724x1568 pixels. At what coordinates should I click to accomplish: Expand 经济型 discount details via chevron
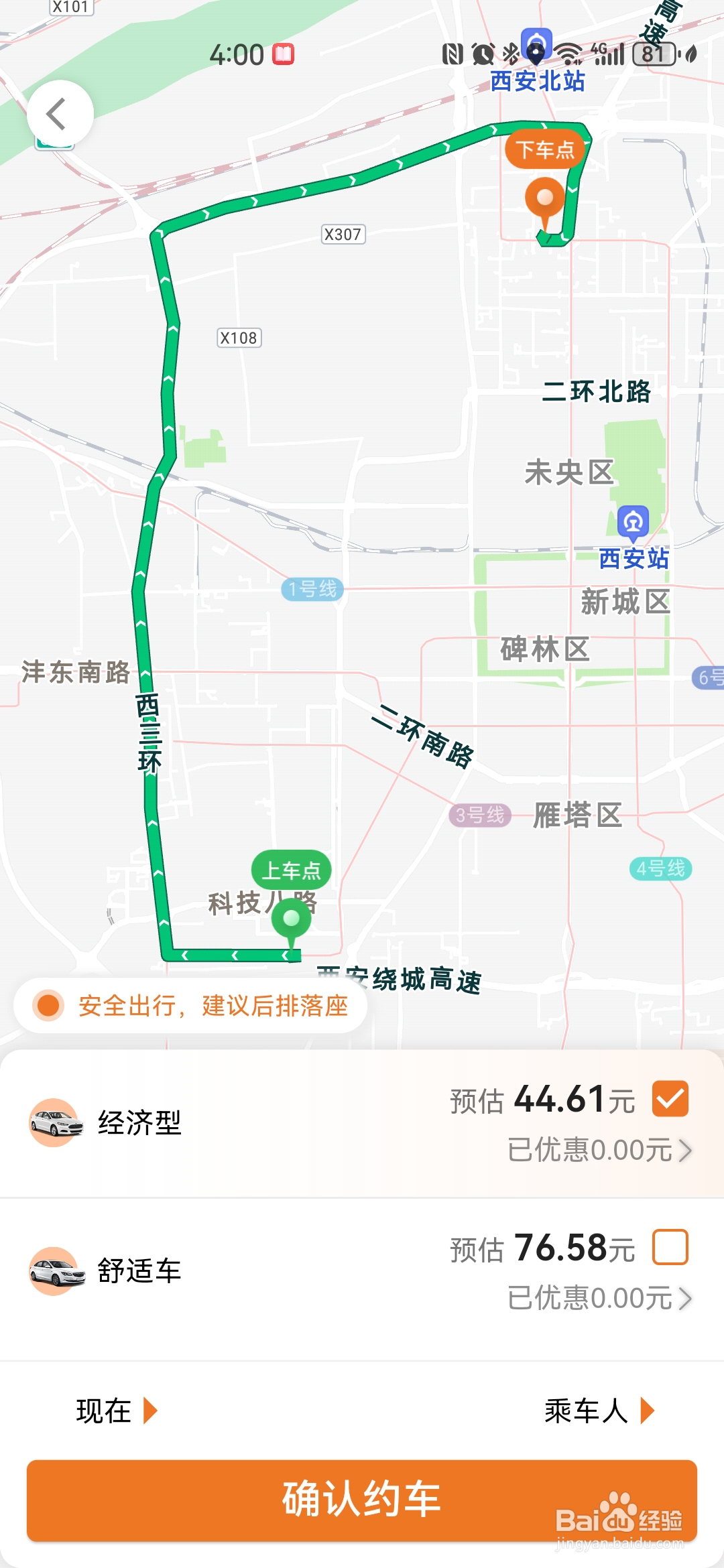coord(685,1151)
